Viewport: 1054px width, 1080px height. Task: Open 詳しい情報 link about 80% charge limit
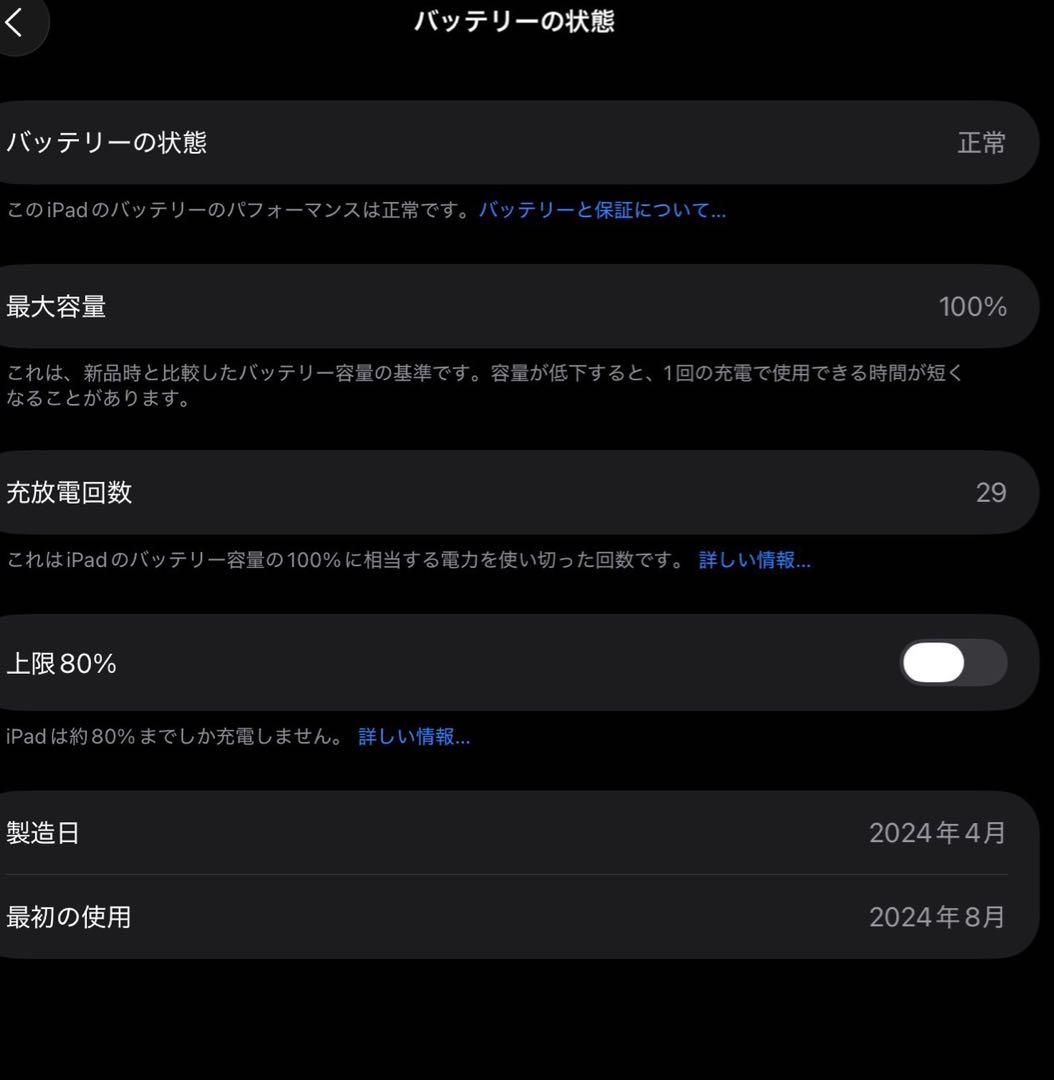pyautogui.click(x=413, y=736)
